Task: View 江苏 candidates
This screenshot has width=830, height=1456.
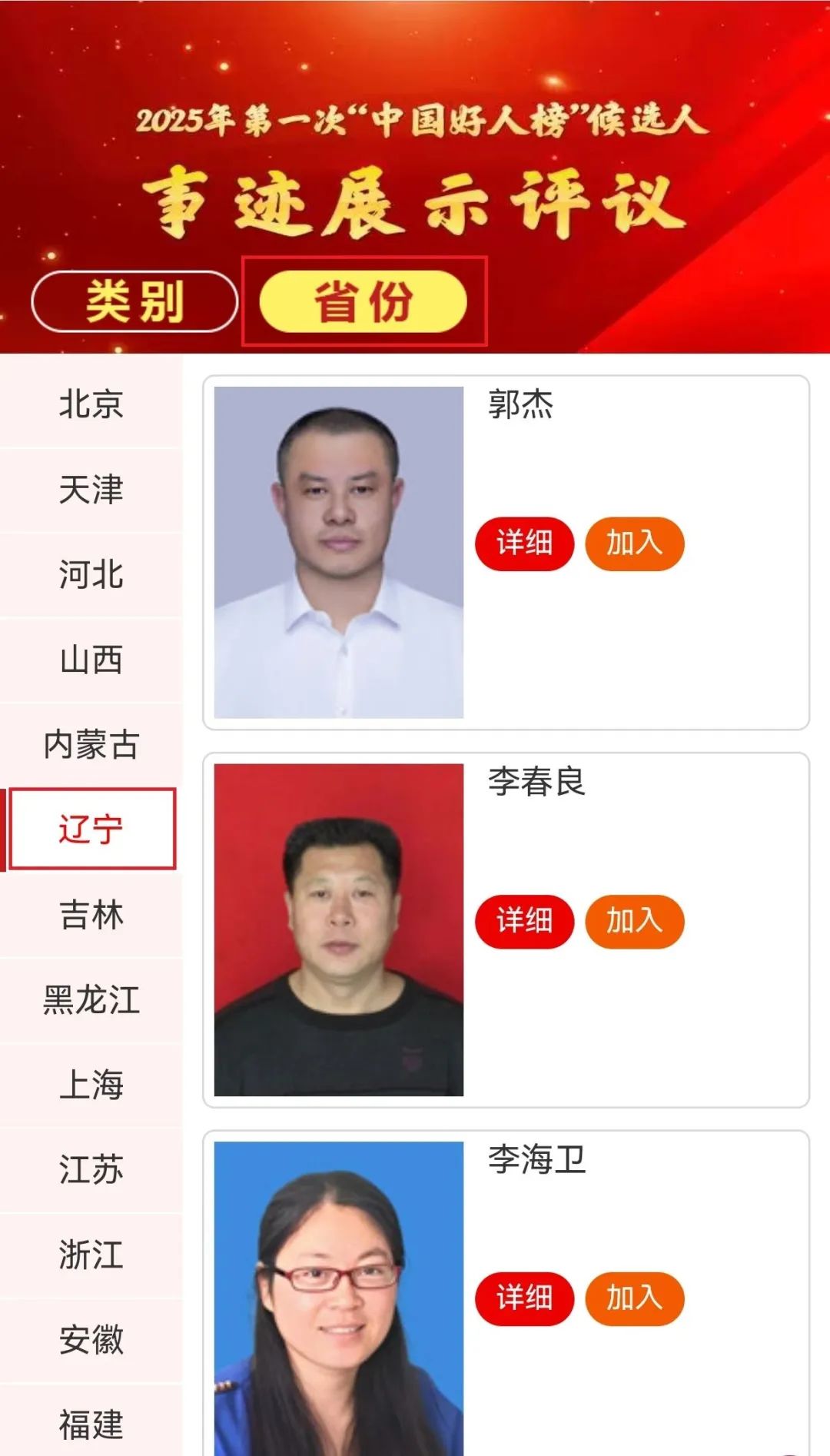Action: coord(91,1170)
